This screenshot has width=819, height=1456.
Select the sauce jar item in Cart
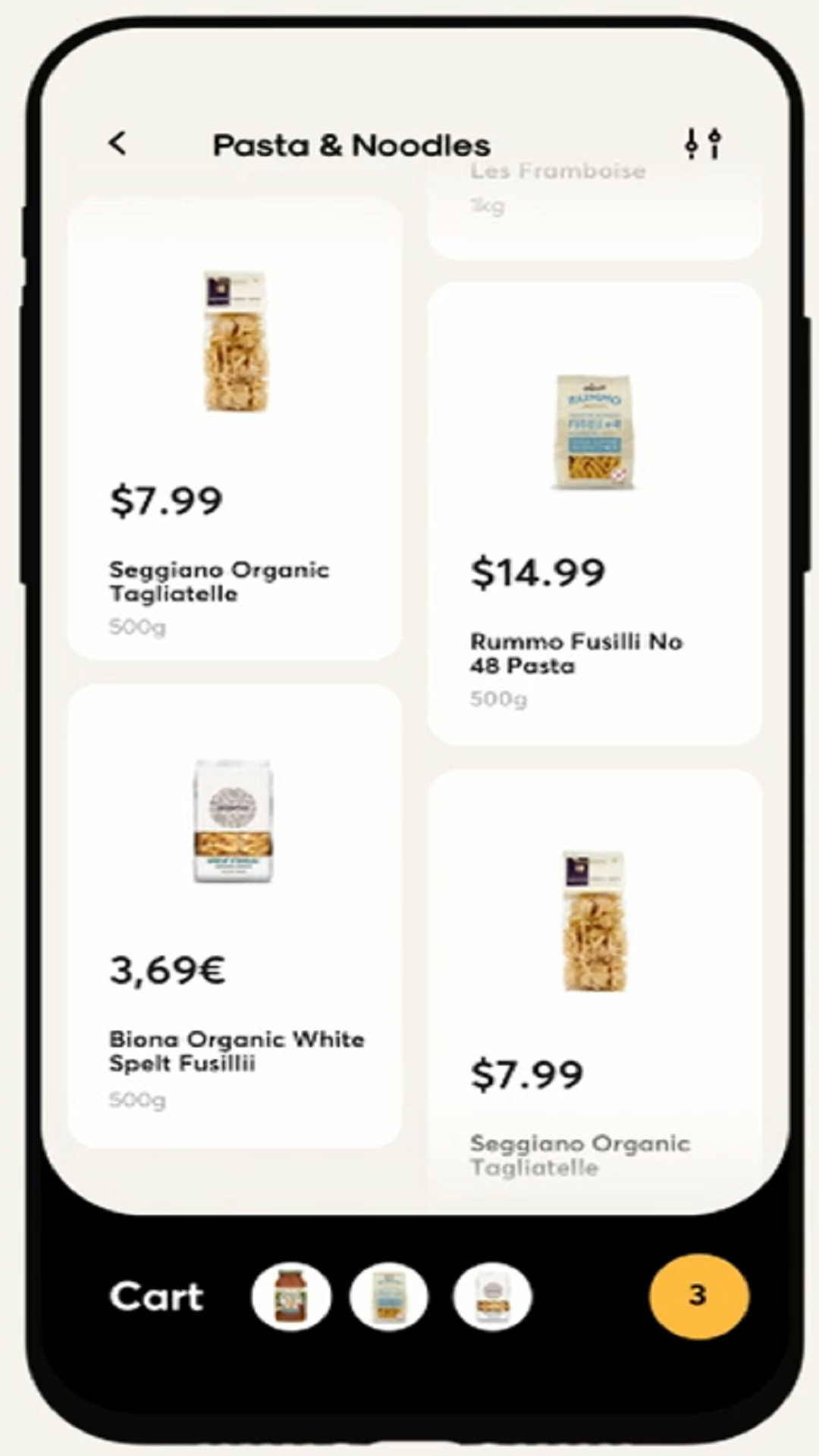tap(291, 1296)
